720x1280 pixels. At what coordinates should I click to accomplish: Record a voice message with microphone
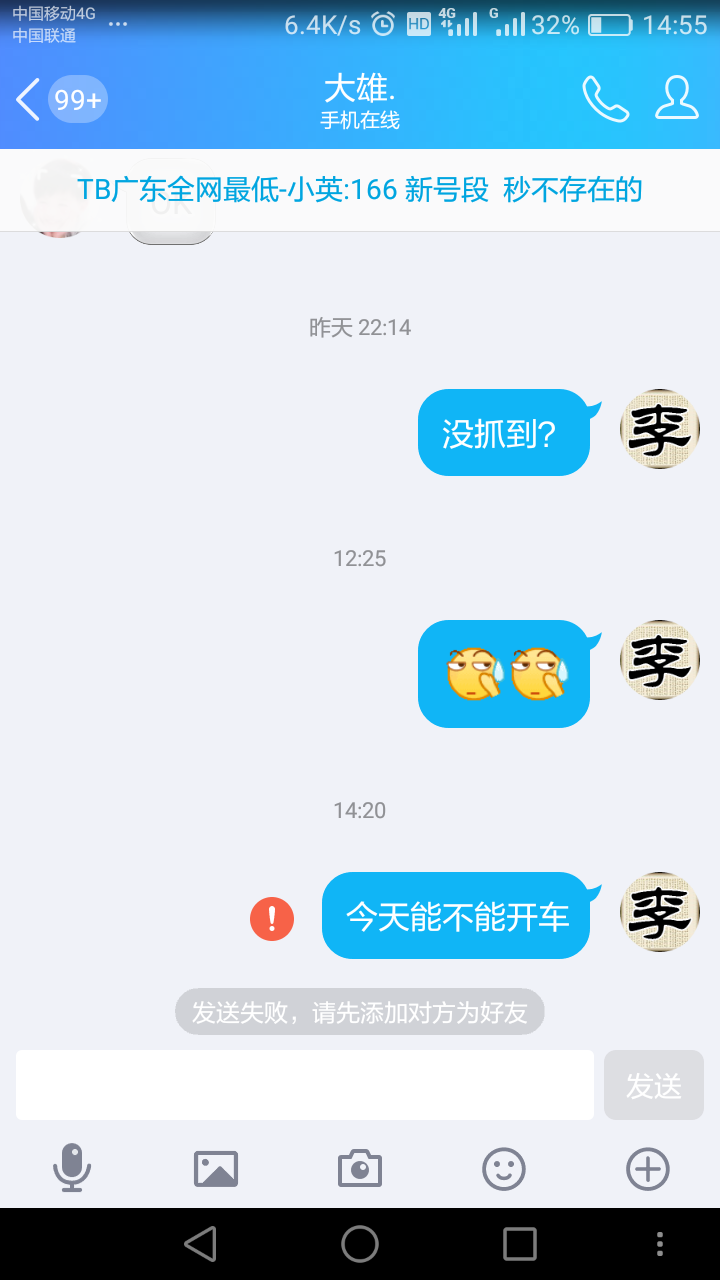point(72,1167)
